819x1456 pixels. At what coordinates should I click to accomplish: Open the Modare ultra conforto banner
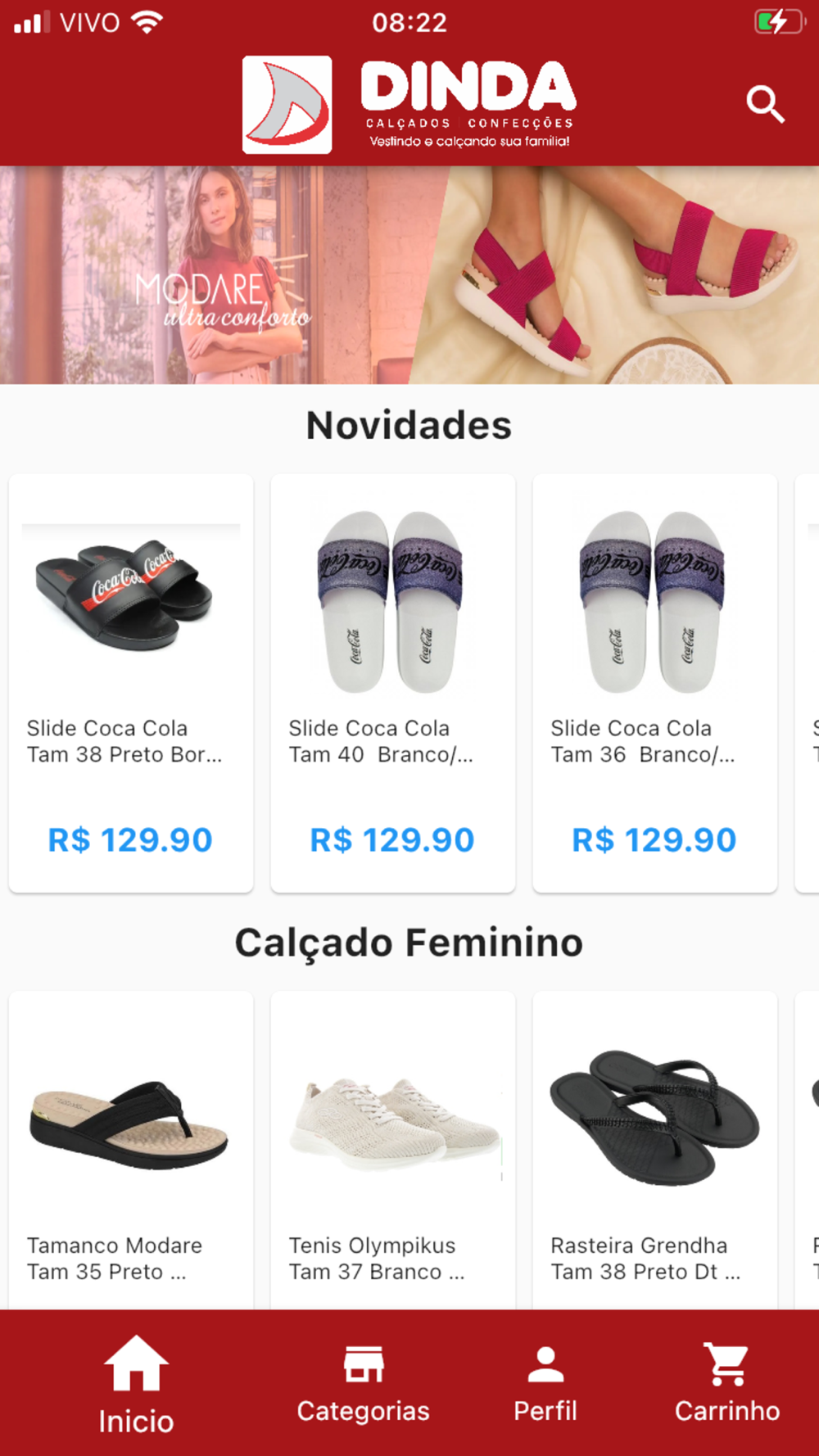(x=409, y=275)
